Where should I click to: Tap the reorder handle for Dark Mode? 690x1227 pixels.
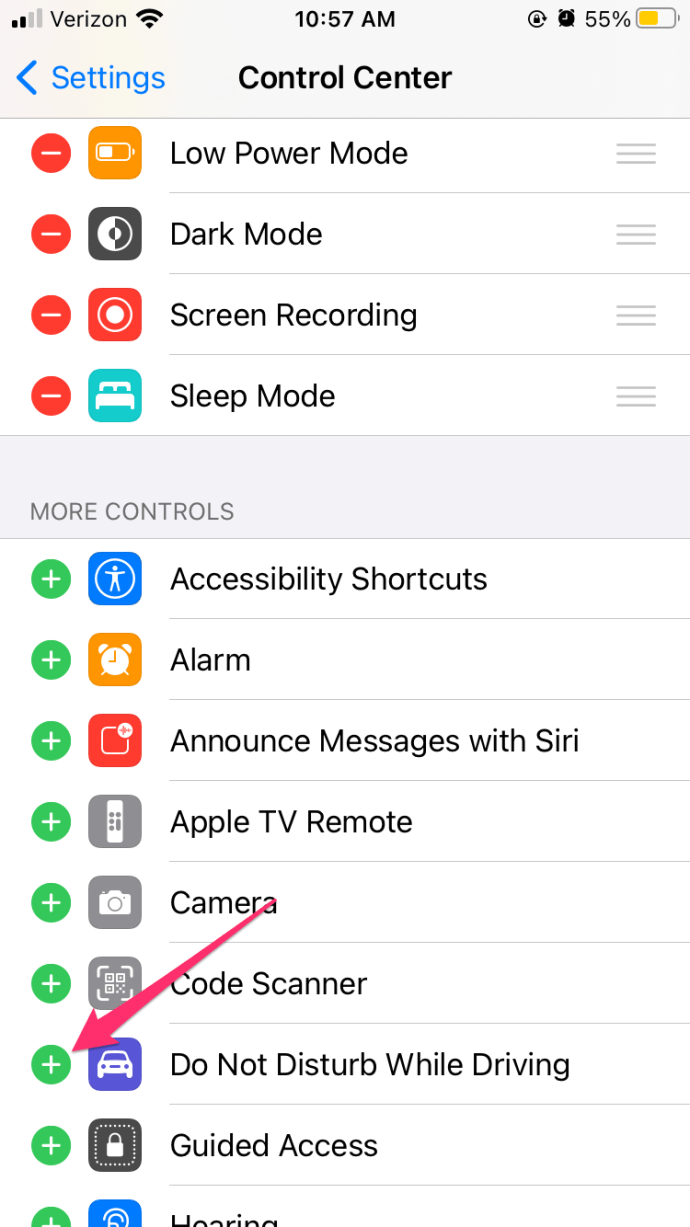click(x=636, y=235)
